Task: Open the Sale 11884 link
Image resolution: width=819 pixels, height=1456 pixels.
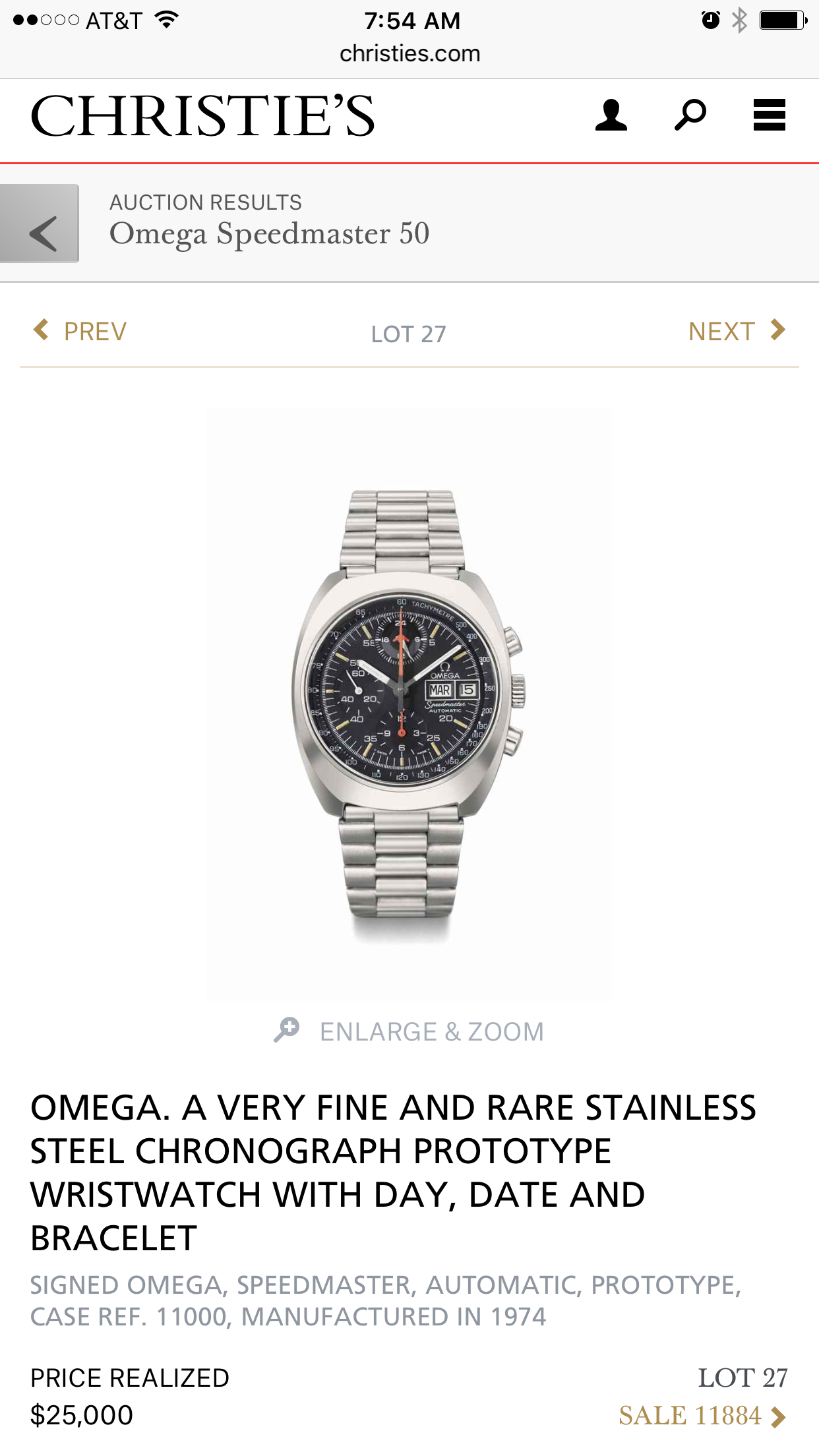Action: (x=702, y=1416)
